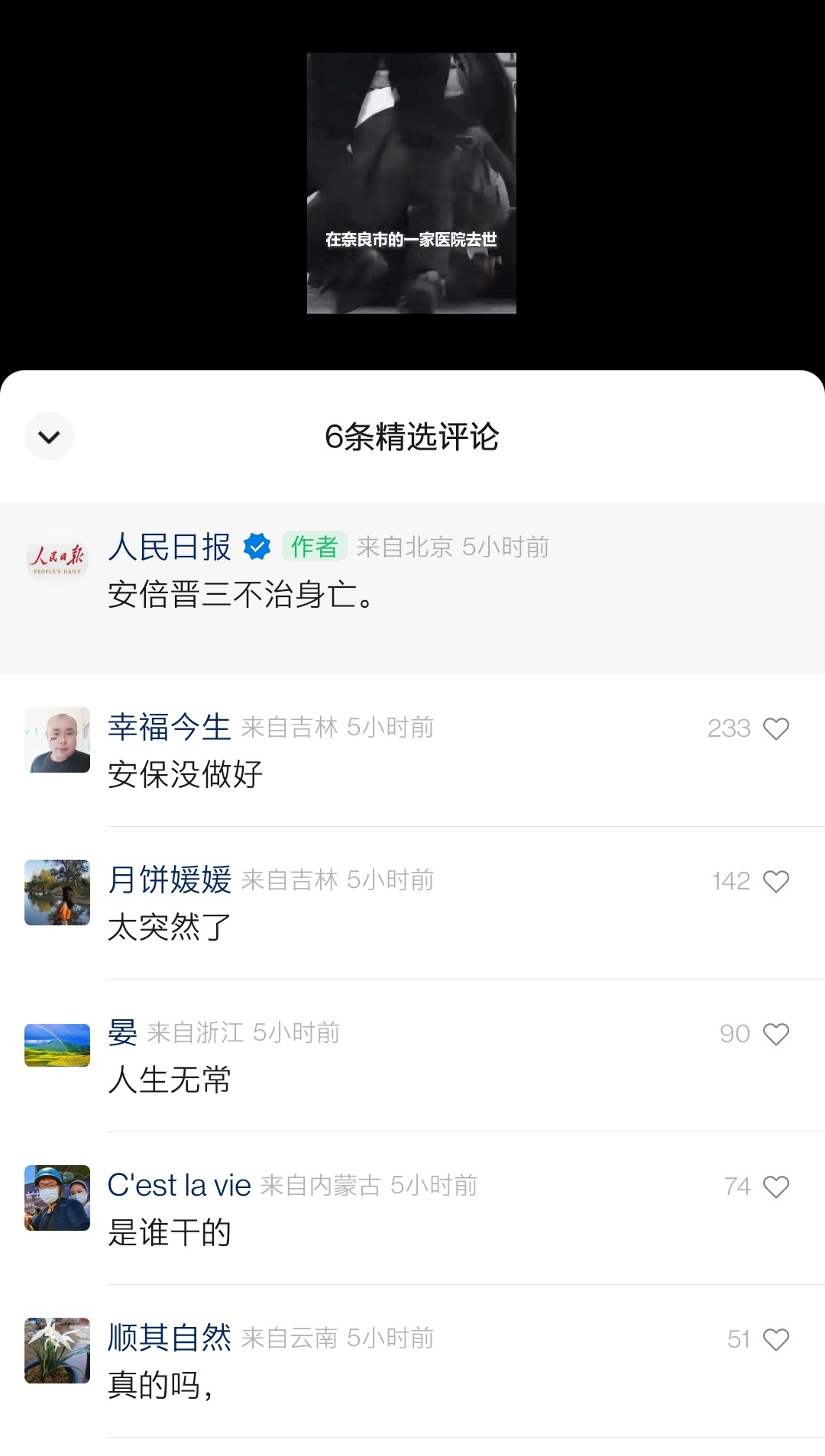Viewport: 825px width, 1456px height.
Task: Like 幸福今生's comment
Action: point(776,728)
